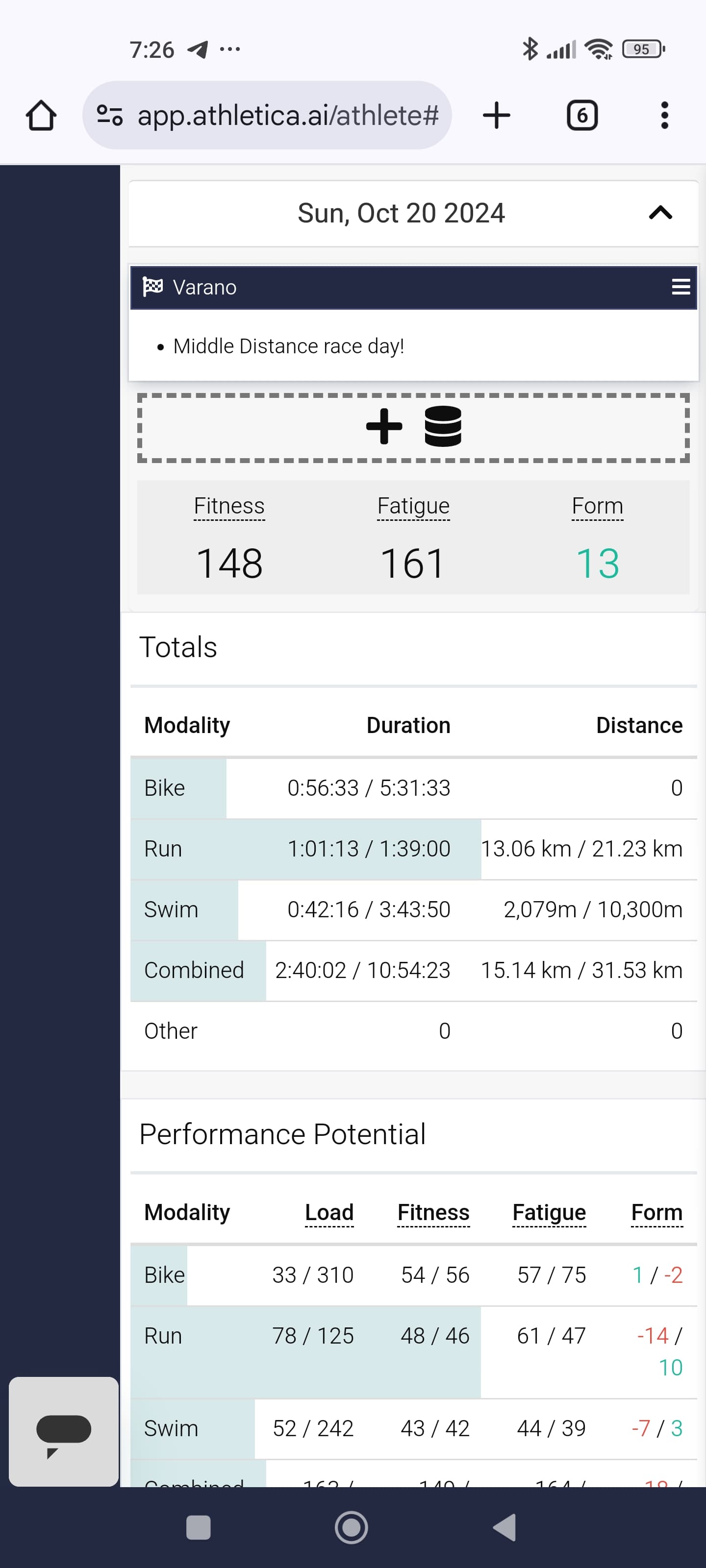Open the chat bubble widget
Screen dimensions: 706x1568
[63, 1432]
